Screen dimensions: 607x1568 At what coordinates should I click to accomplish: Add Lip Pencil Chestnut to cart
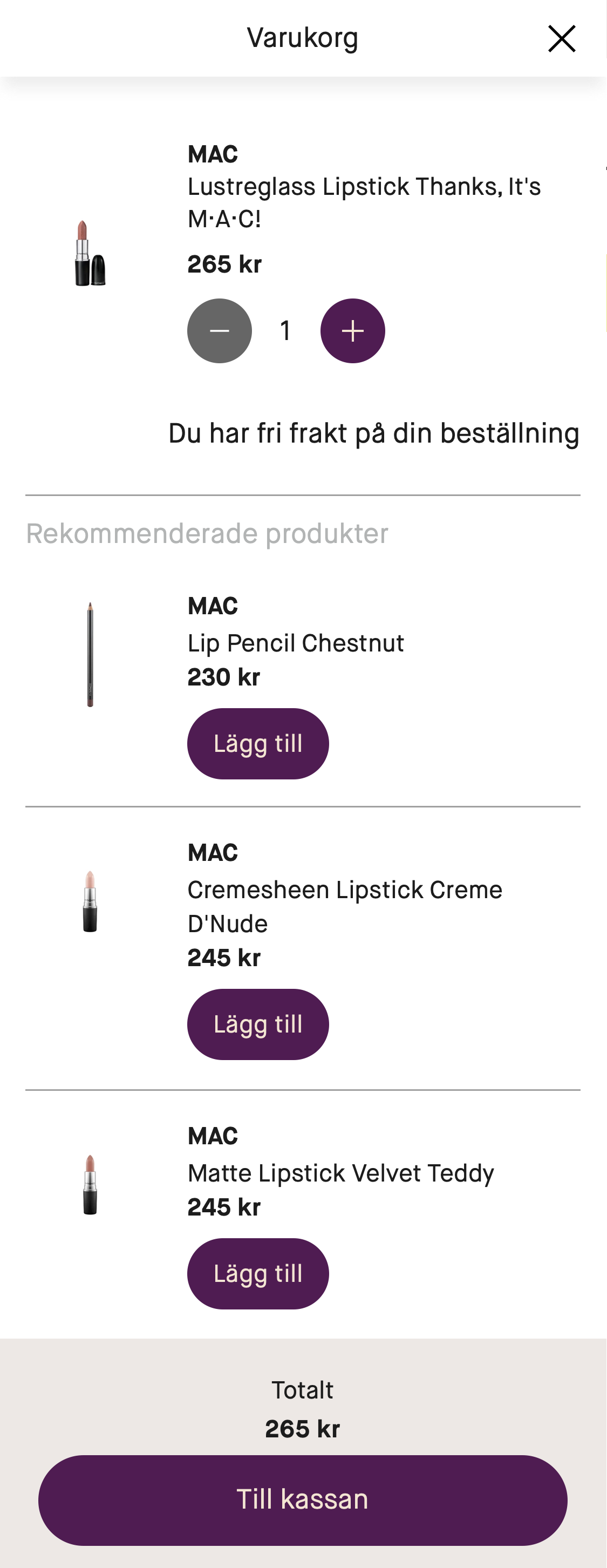[258, 743]
